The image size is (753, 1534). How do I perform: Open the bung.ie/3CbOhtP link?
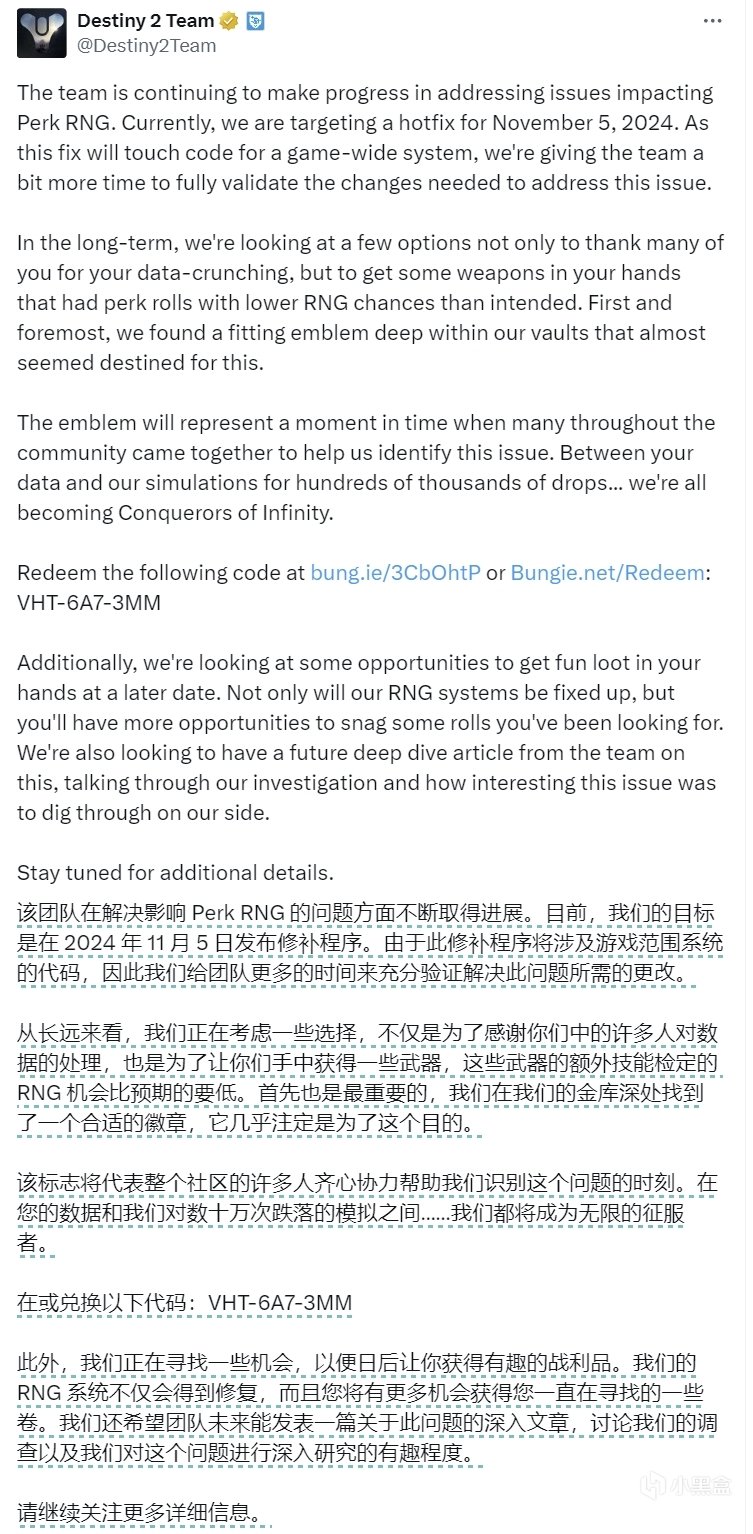point(395,573)
